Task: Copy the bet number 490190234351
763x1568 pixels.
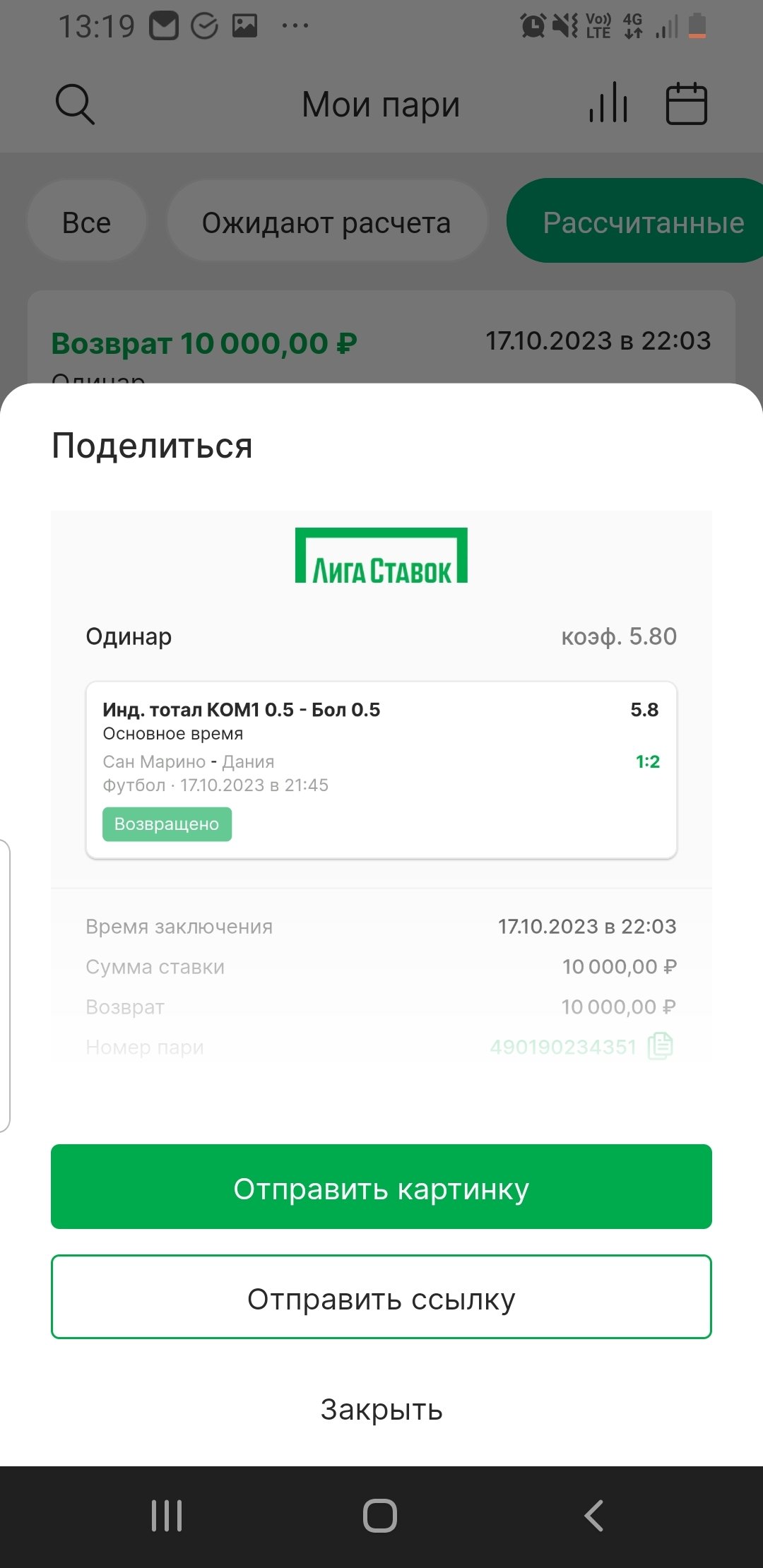Action: coord(661,1046)
